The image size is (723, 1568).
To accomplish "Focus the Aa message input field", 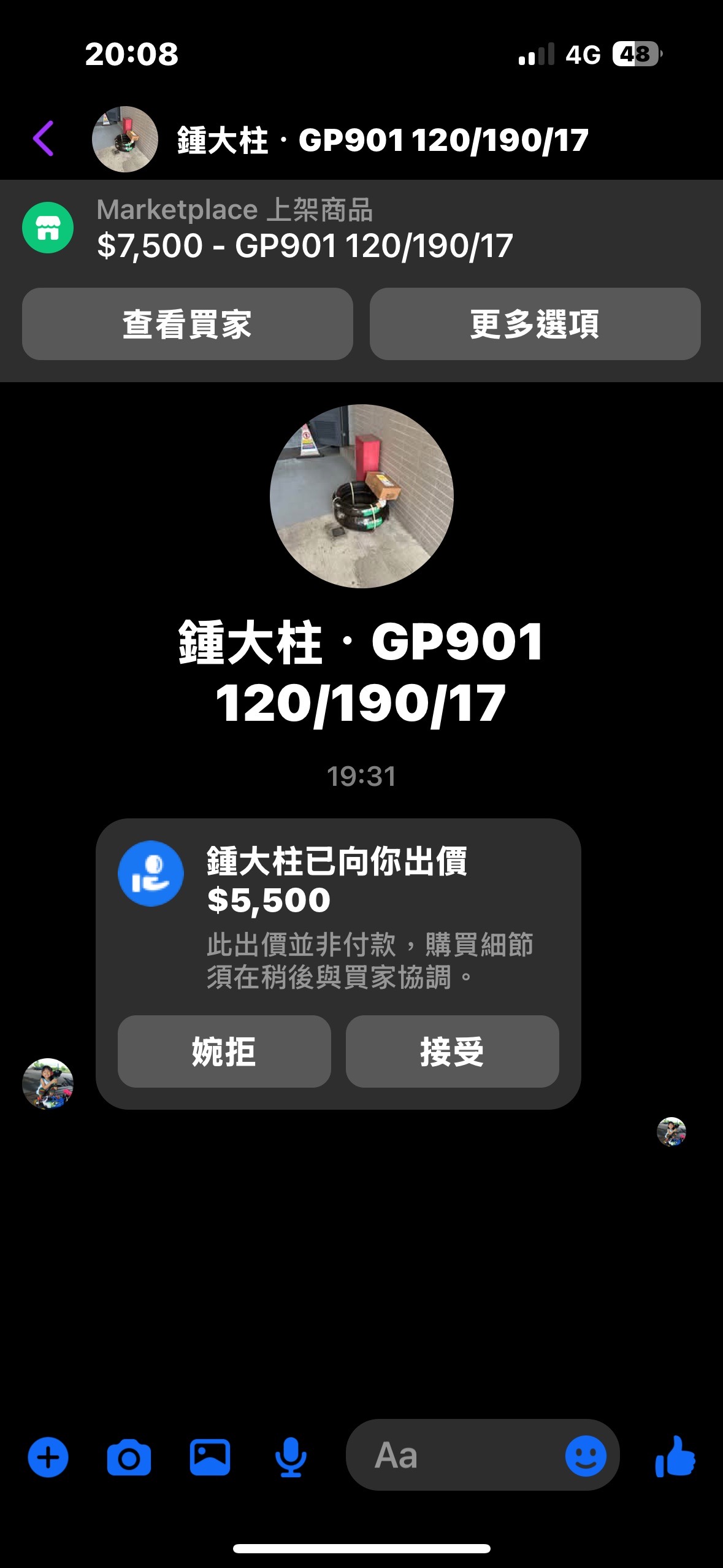I will (454, 1455).
